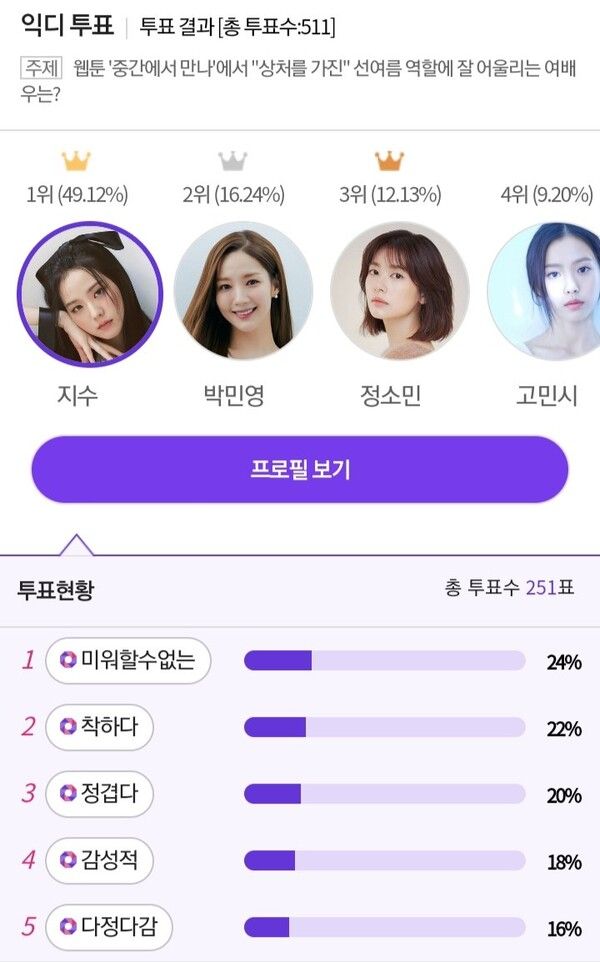Open the 프로필 보기 button
The image size is (600, 962).
point(300,469)
